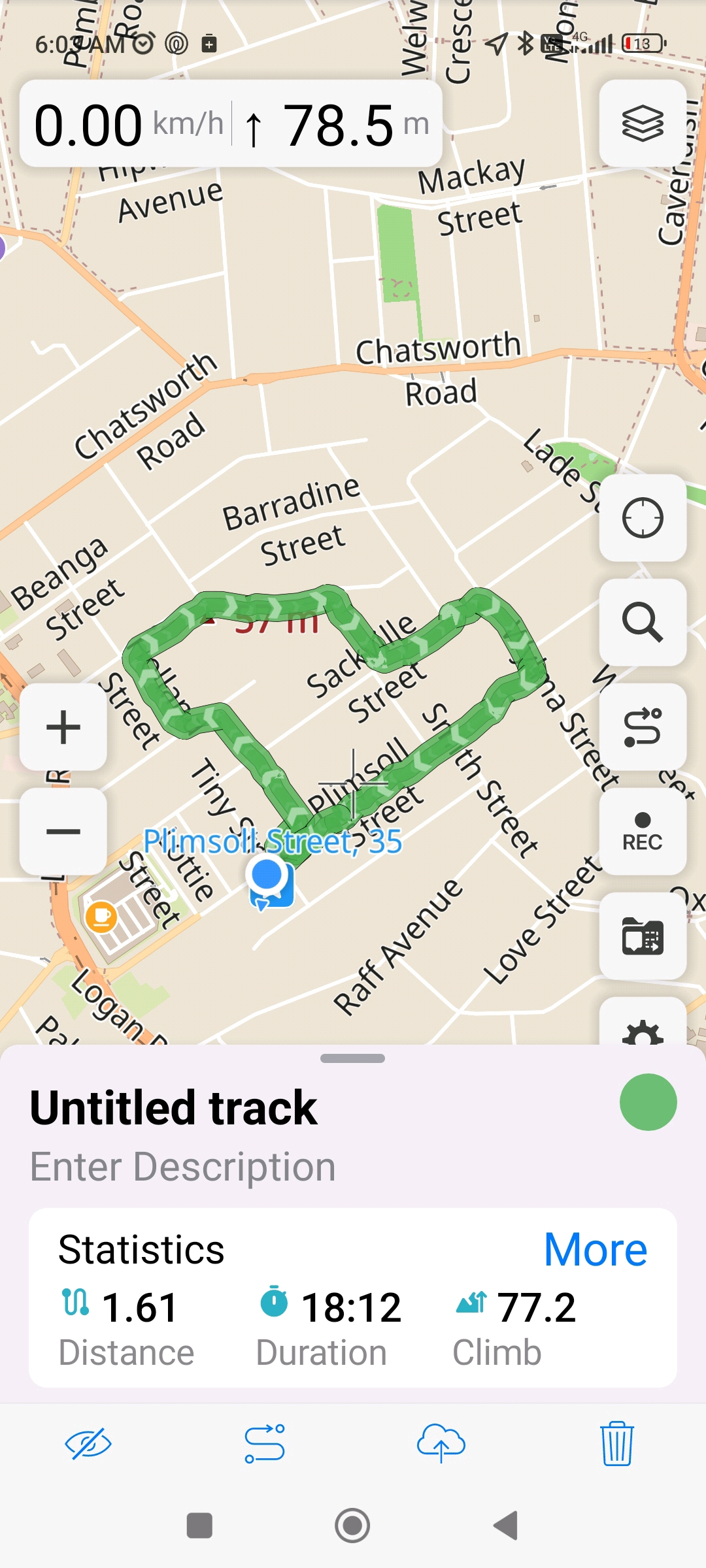The width and height of the screenshot is (706, 1568).
Task: Open map search
Action: (x=642, y=623)
